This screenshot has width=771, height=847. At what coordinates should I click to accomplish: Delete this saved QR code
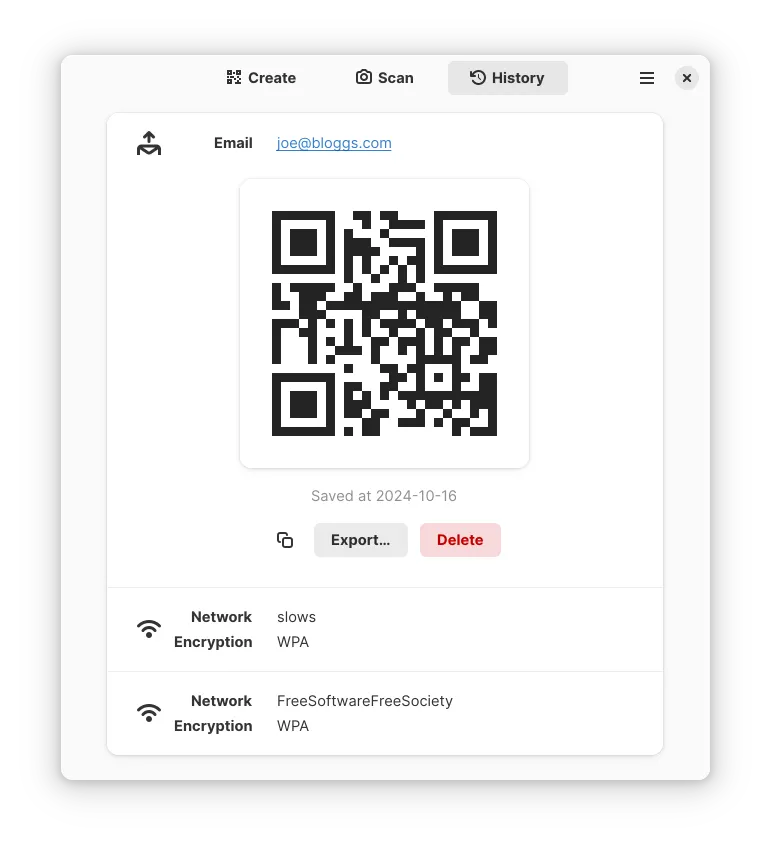pos(460,540)
